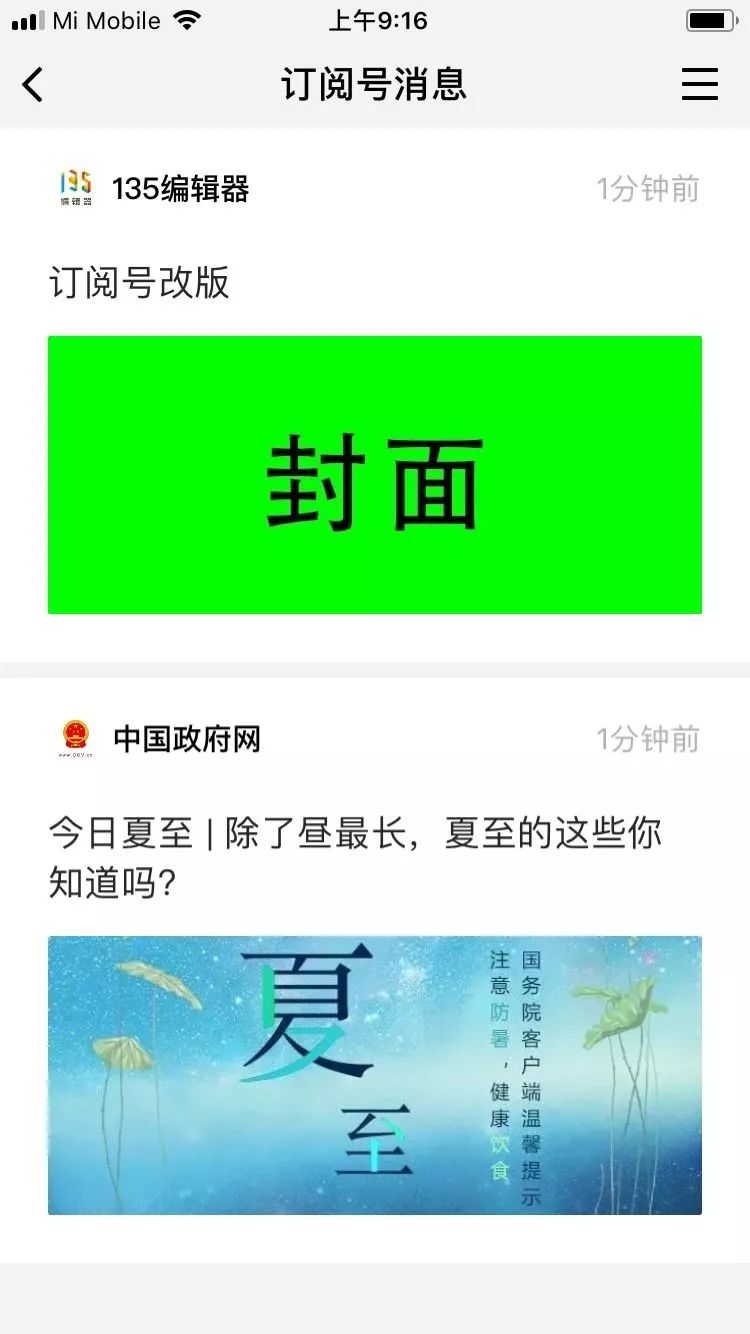Tap the 夏至 lotus cover image
Screen dimensions: 750x1334
374,1075
